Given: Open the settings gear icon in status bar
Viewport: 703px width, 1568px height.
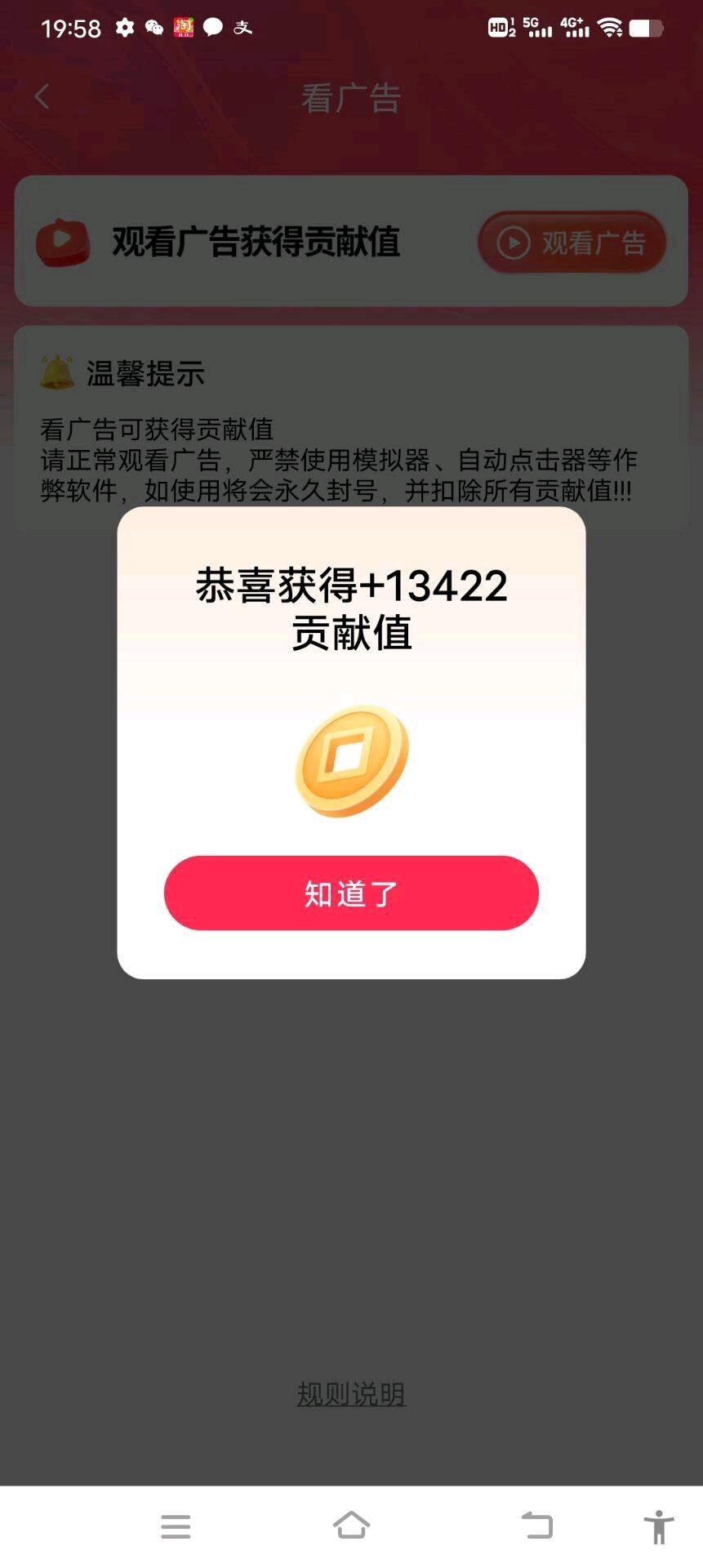Looking at the screenshot, I should 124,28.
